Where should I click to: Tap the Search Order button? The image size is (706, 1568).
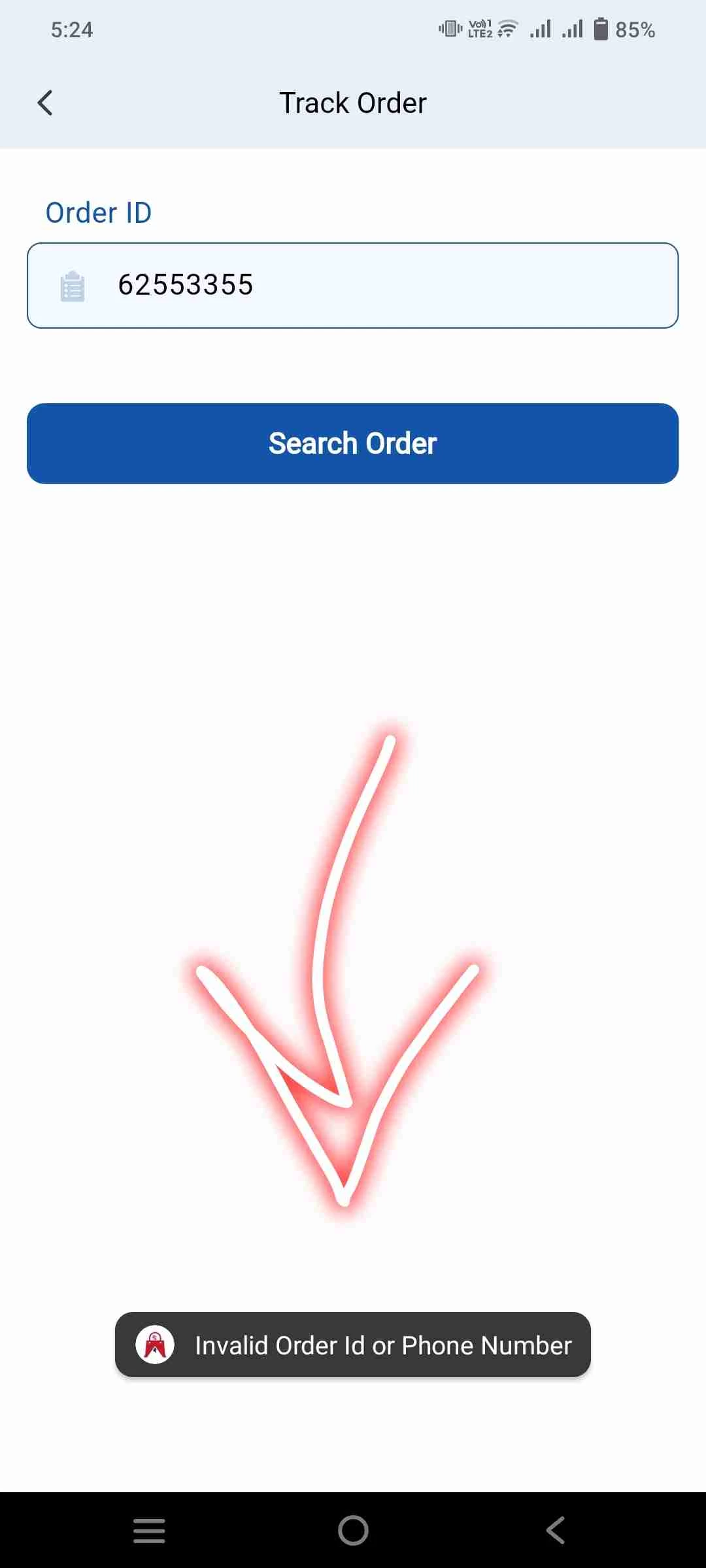pos(353,444)
